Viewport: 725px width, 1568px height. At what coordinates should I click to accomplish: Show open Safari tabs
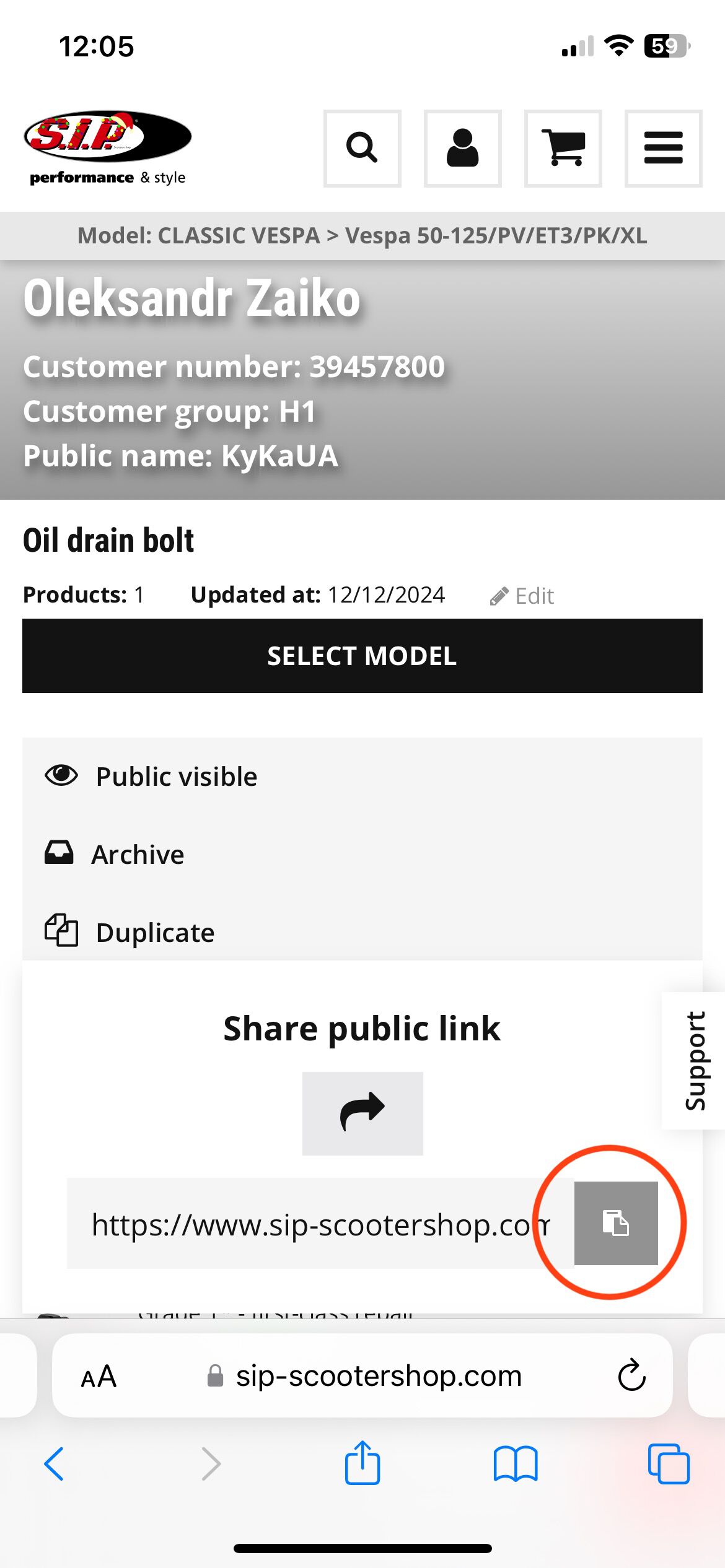(668, 1463)
